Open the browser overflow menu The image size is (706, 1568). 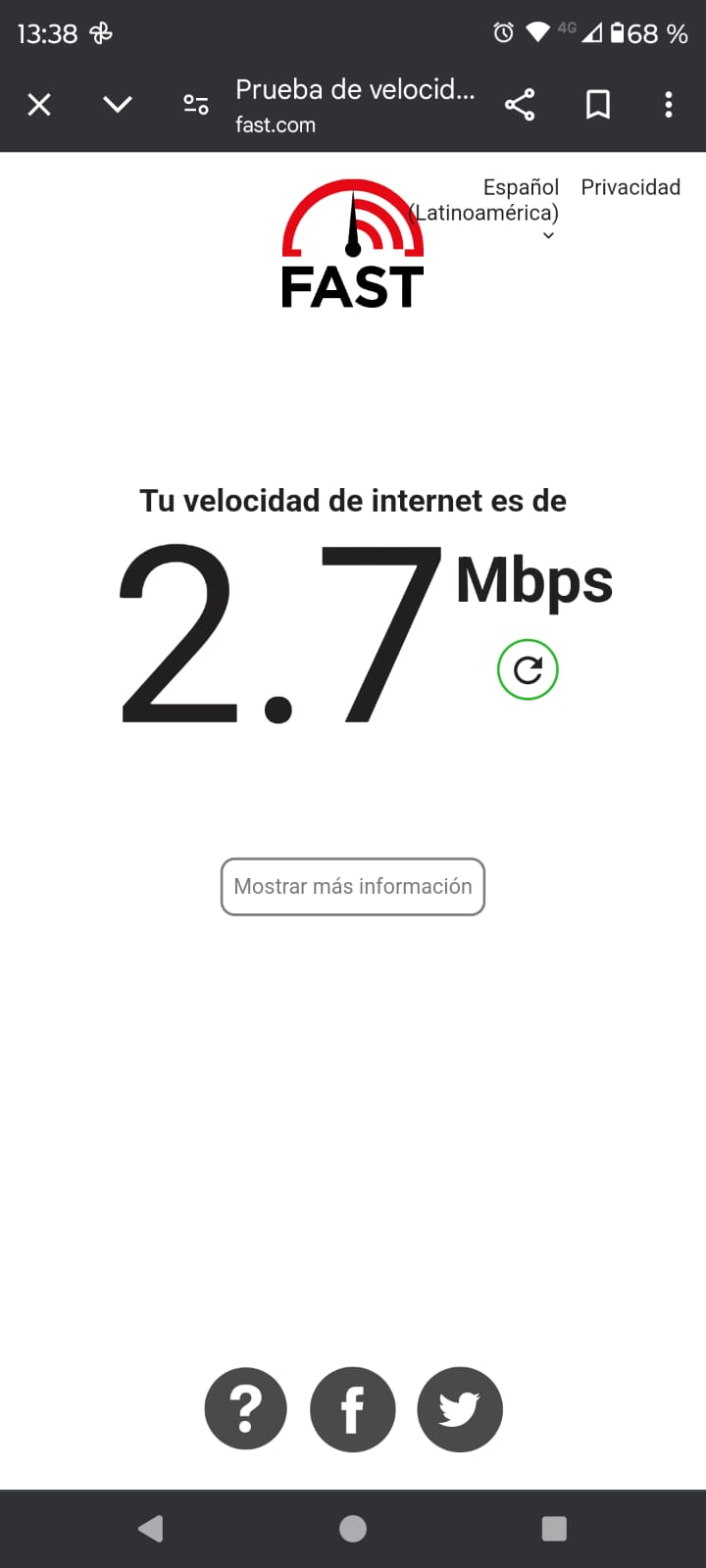coord(669,105)
